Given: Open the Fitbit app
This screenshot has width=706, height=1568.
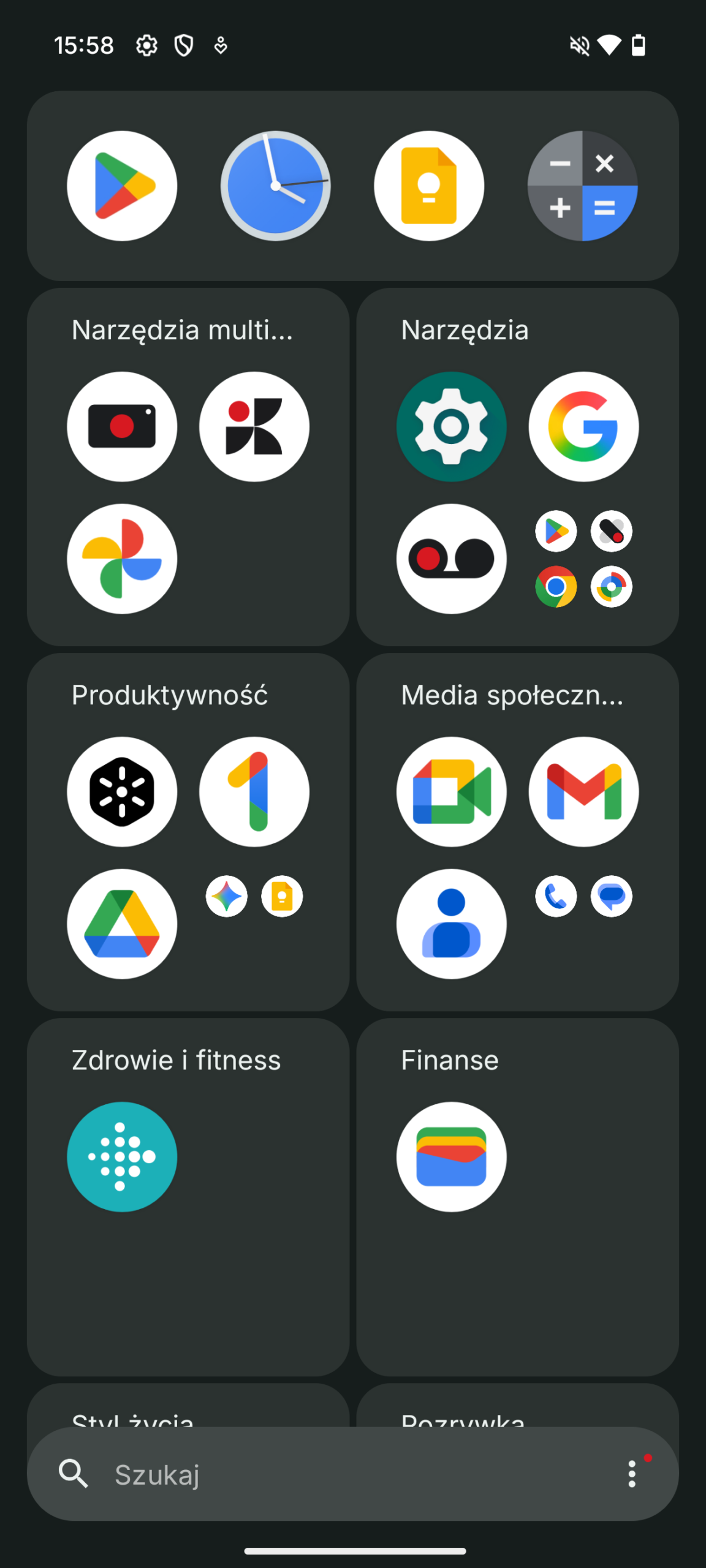Looking at the screenshot, I should tap(122, 1156).
